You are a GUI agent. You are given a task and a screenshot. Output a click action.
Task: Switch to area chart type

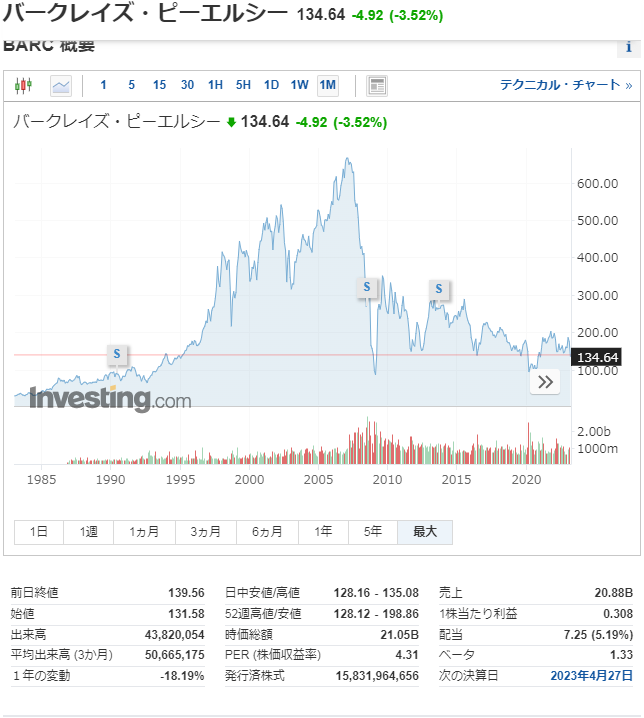click(61, 85)
